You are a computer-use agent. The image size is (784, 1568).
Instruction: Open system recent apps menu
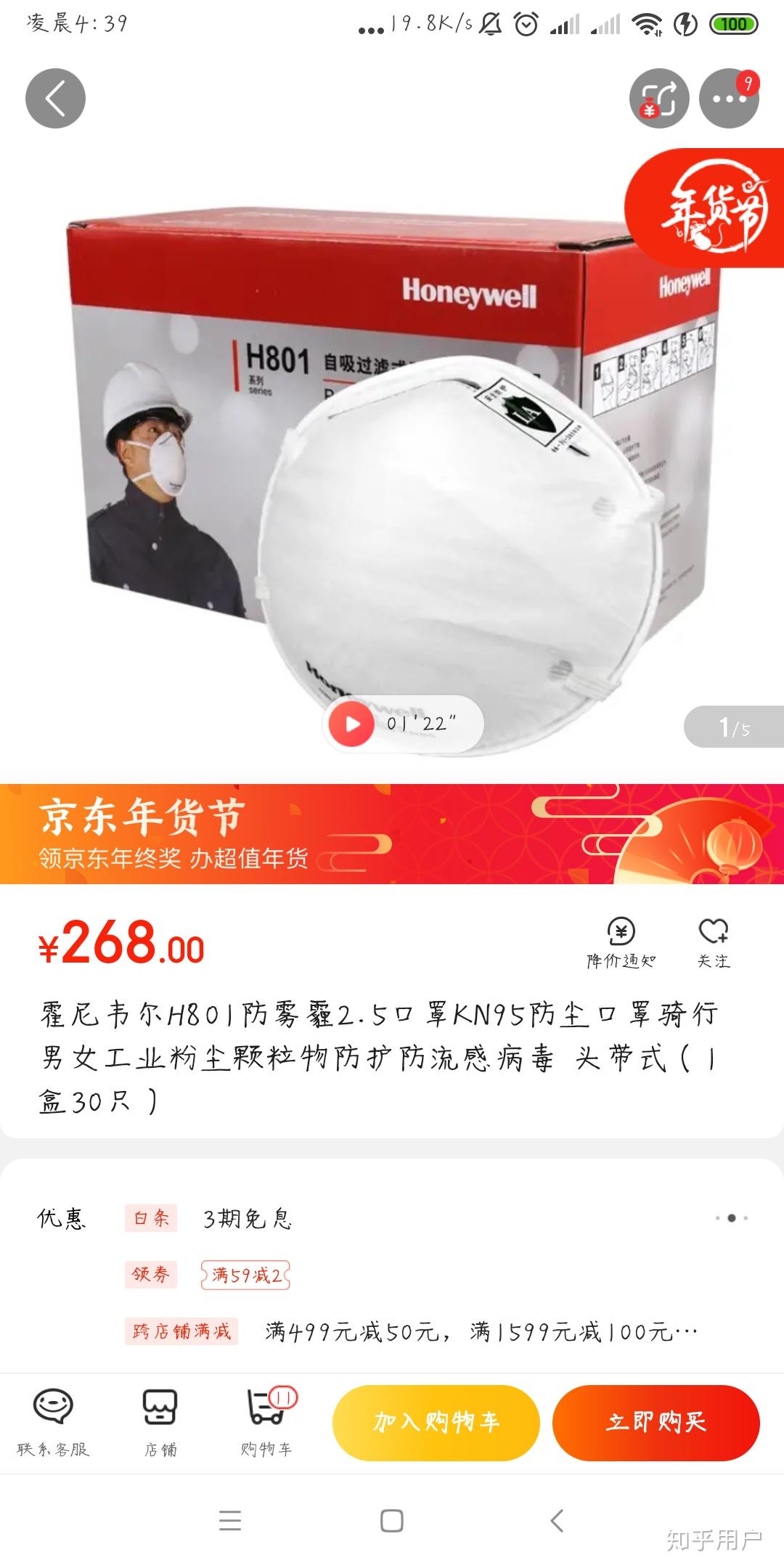point(230,1521)
